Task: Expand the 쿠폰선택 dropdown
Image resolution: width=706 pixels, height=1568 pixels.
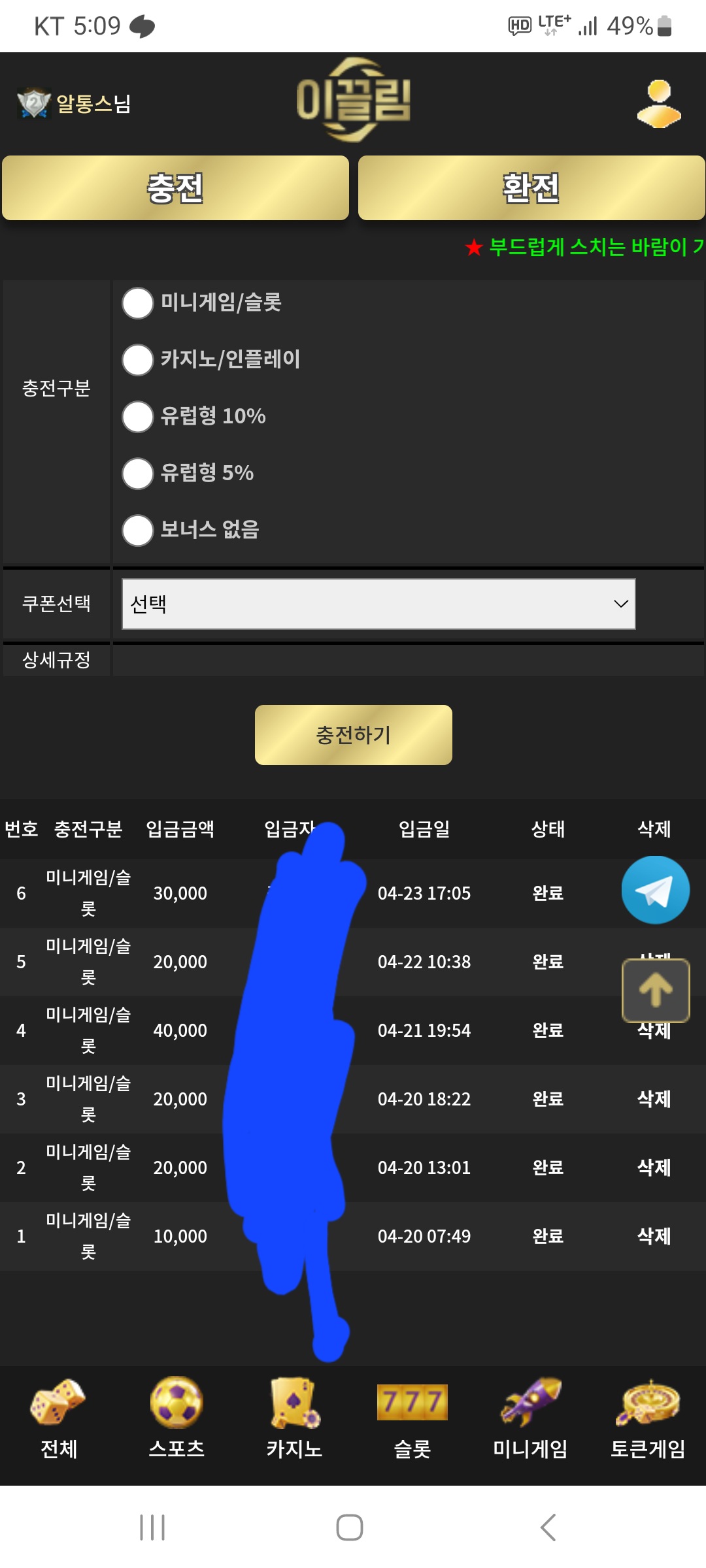Action: click(378, 604)
